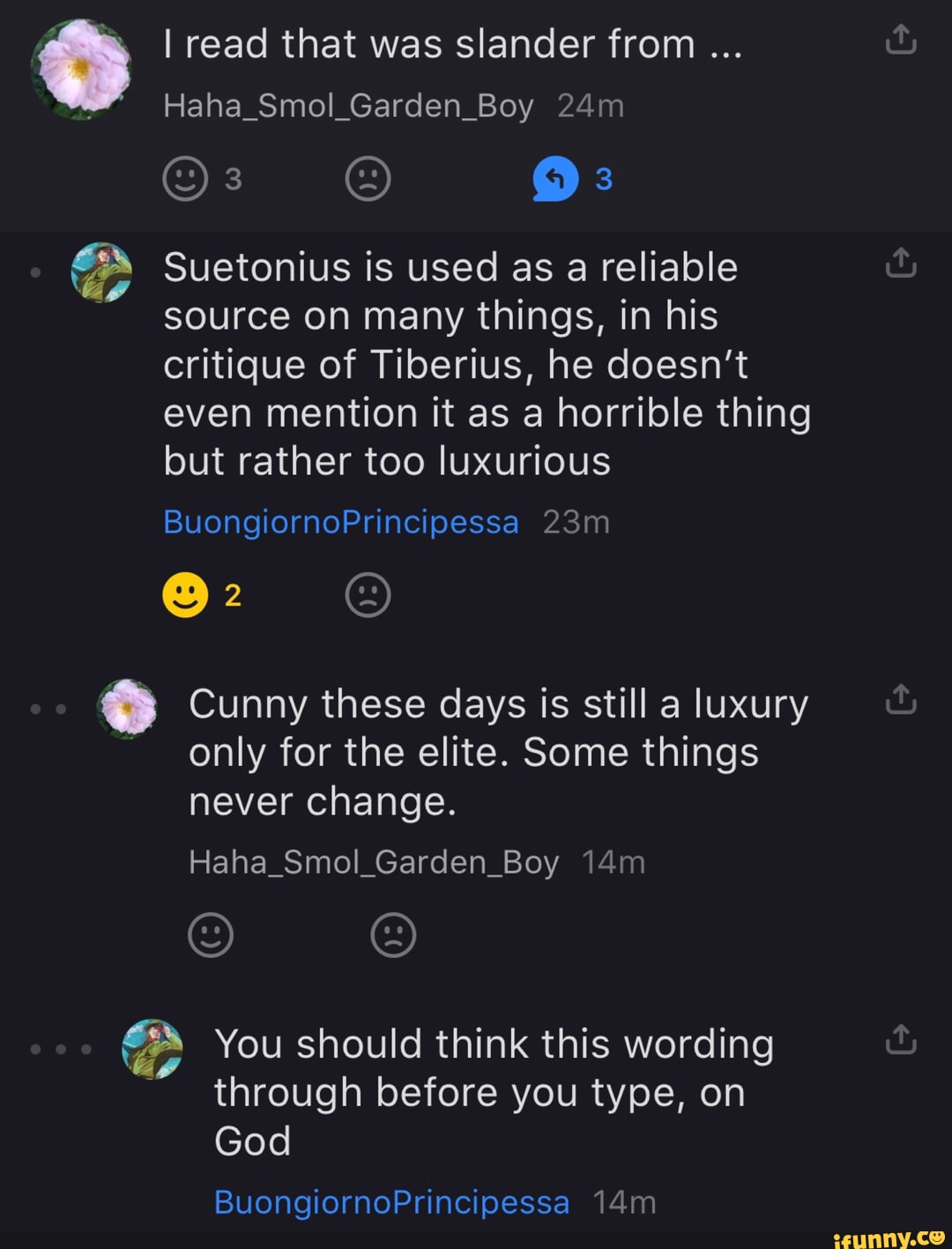Click the smiley icon on Haha_Smol_Garden_Boy's luxury comment
The image size is (952, 1249).
[209, 935]
